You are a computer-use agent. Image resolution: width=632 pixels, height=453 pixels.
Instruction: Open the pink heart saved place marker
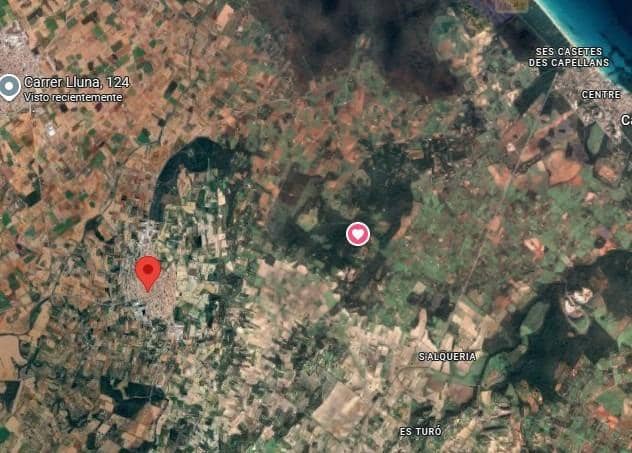[x=358, y=234]
